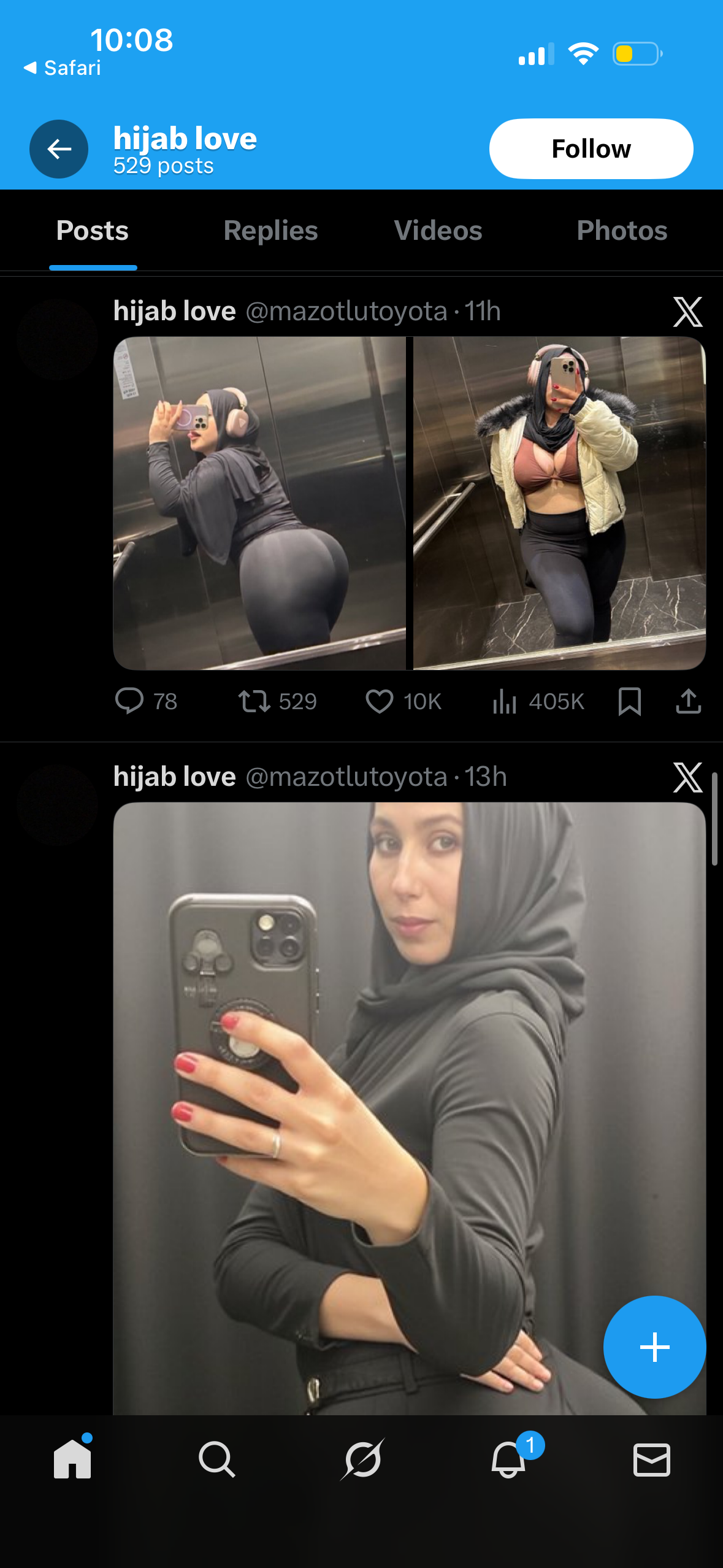Like the 11h post
This screenshot has width=723, height=1568.
click(x=380, y=701)
